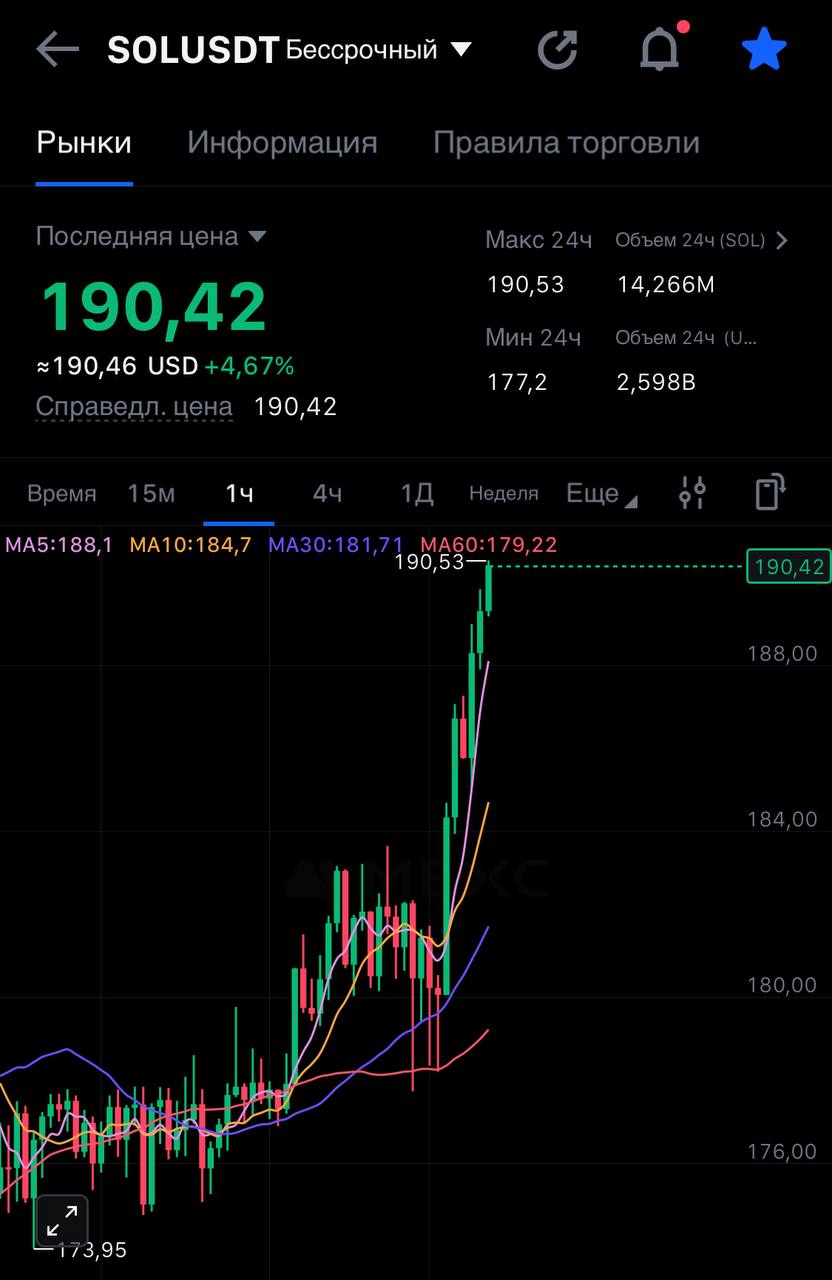Screen dimensions: 832x1280
Task: Toggle the favorite star for SOLUSDT
Action: pos(764,49)
